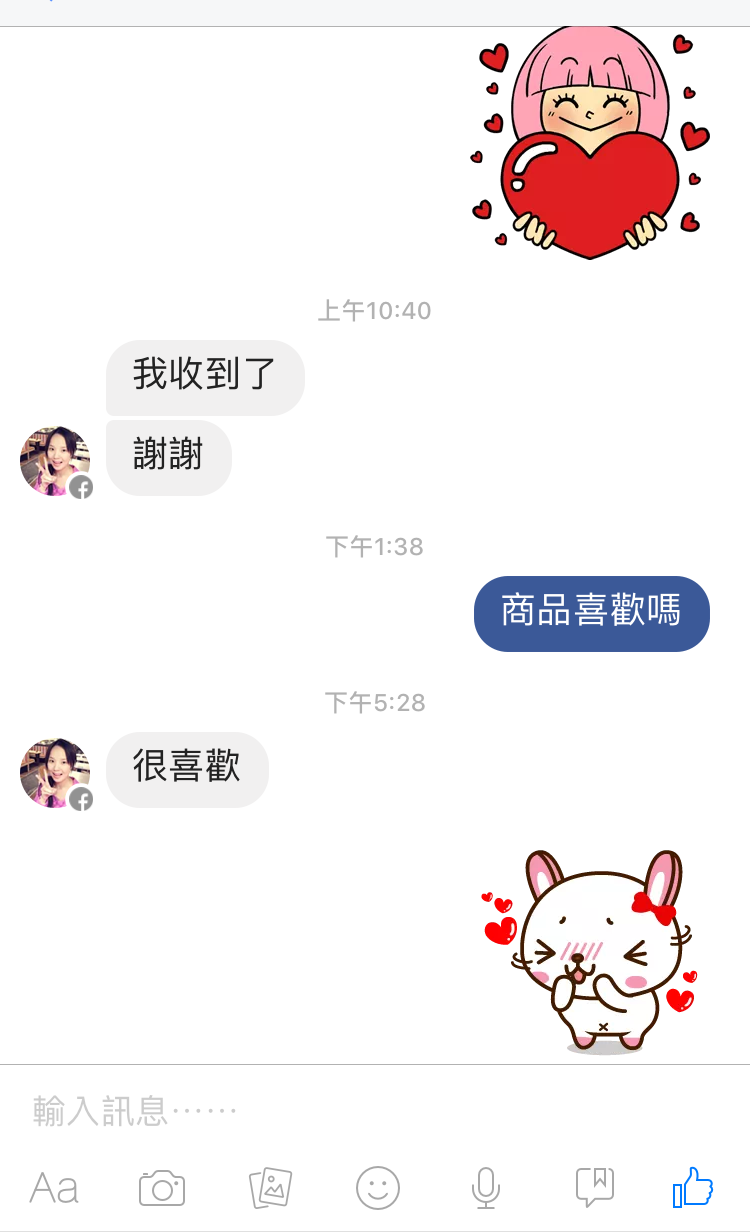Open sender's profile photo beside 很喜歡
The height and width of the screenshot is (1232, 750).
(55, 773)
